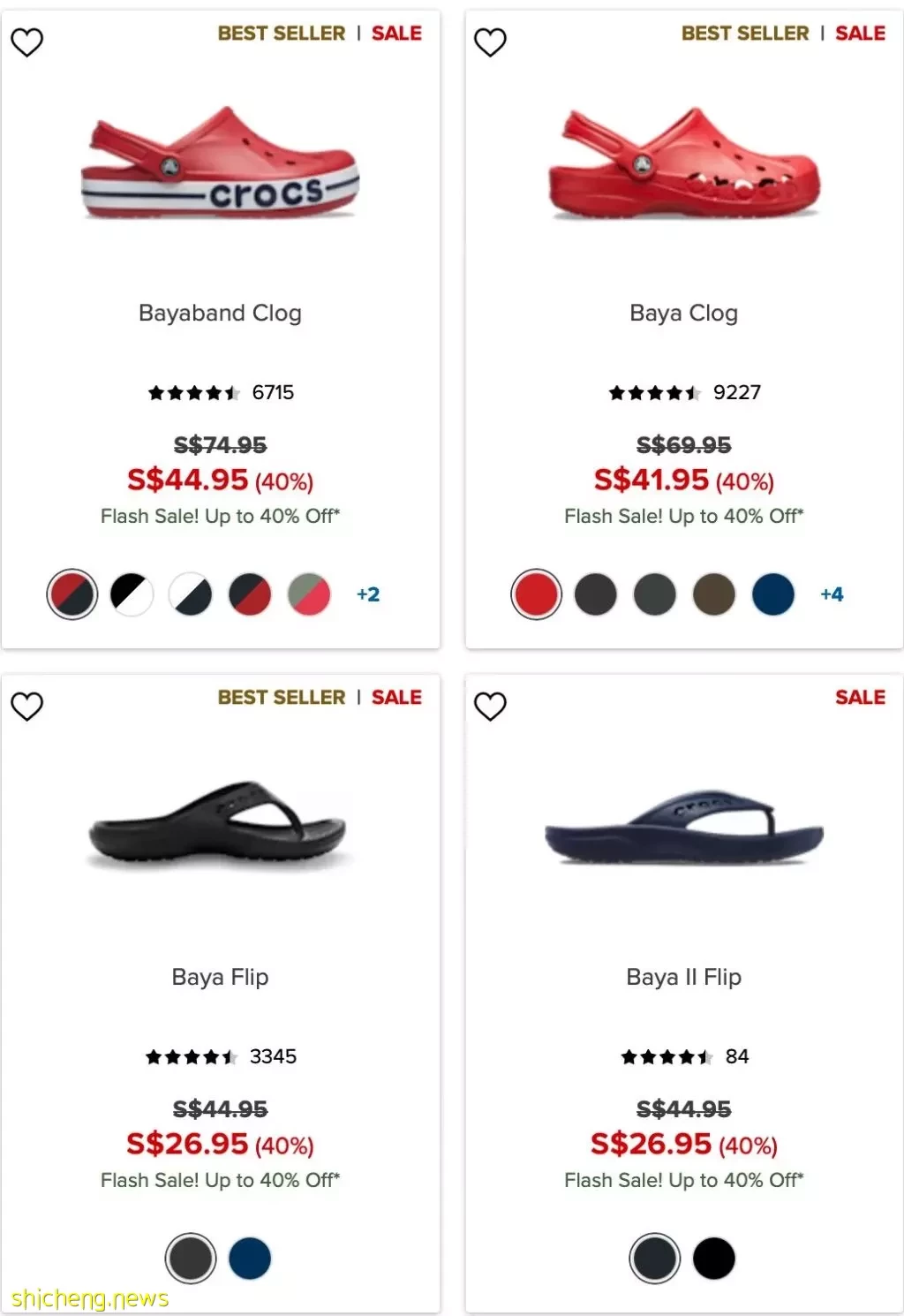Show +2 more Bayaband Clog colors
The image size is (904, 1316).
368,594
